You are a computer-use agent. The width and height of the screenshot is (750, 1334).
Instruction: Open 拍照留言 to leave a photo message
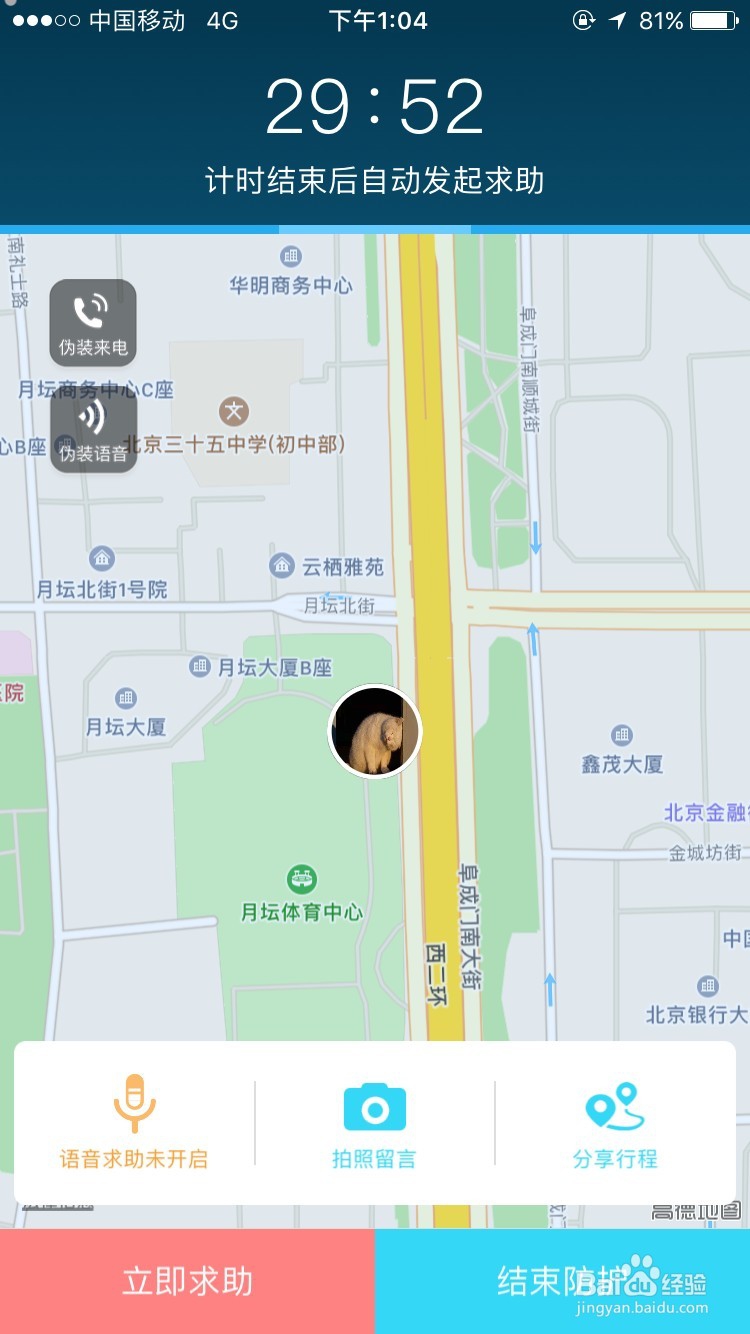click(374, 1123)
